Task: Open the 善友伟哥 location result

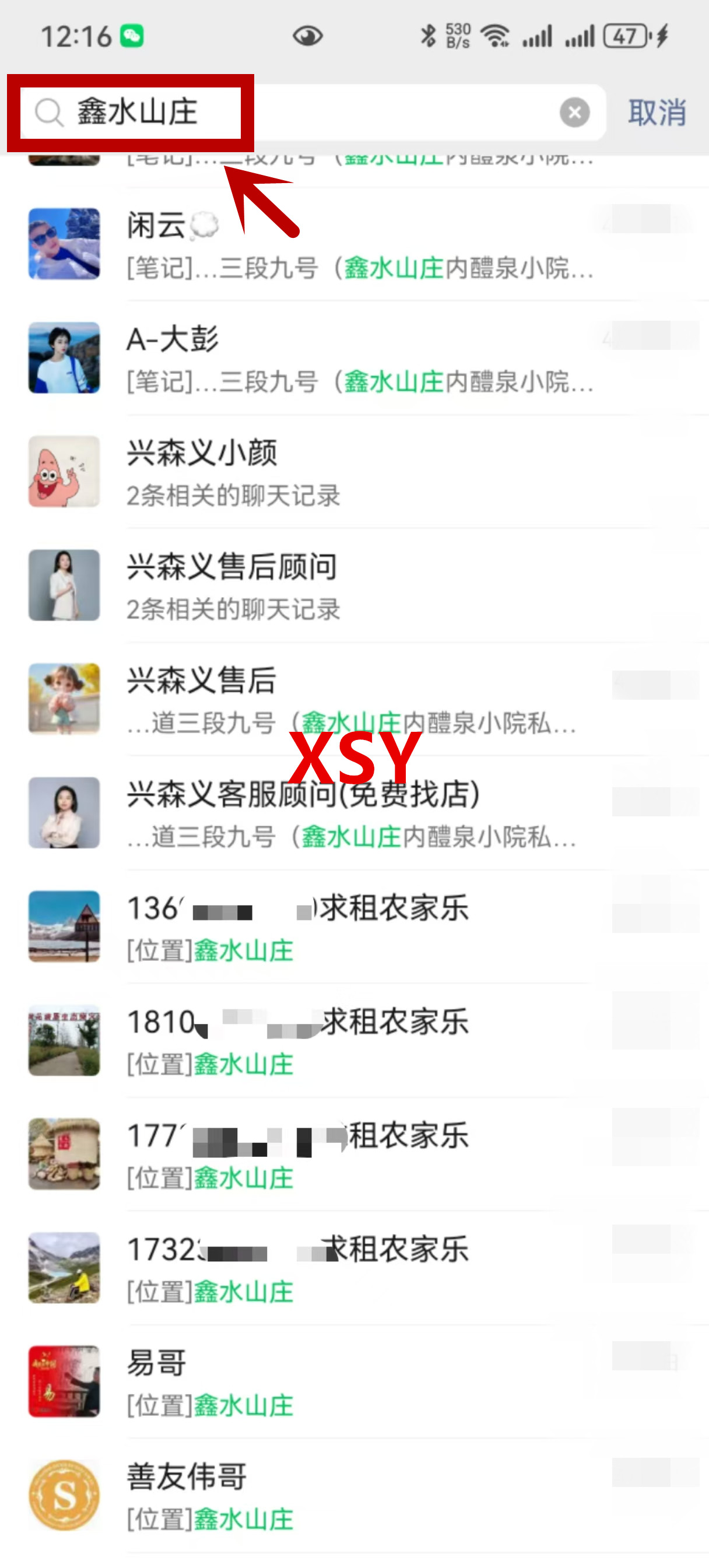Action: (359, 1496)
